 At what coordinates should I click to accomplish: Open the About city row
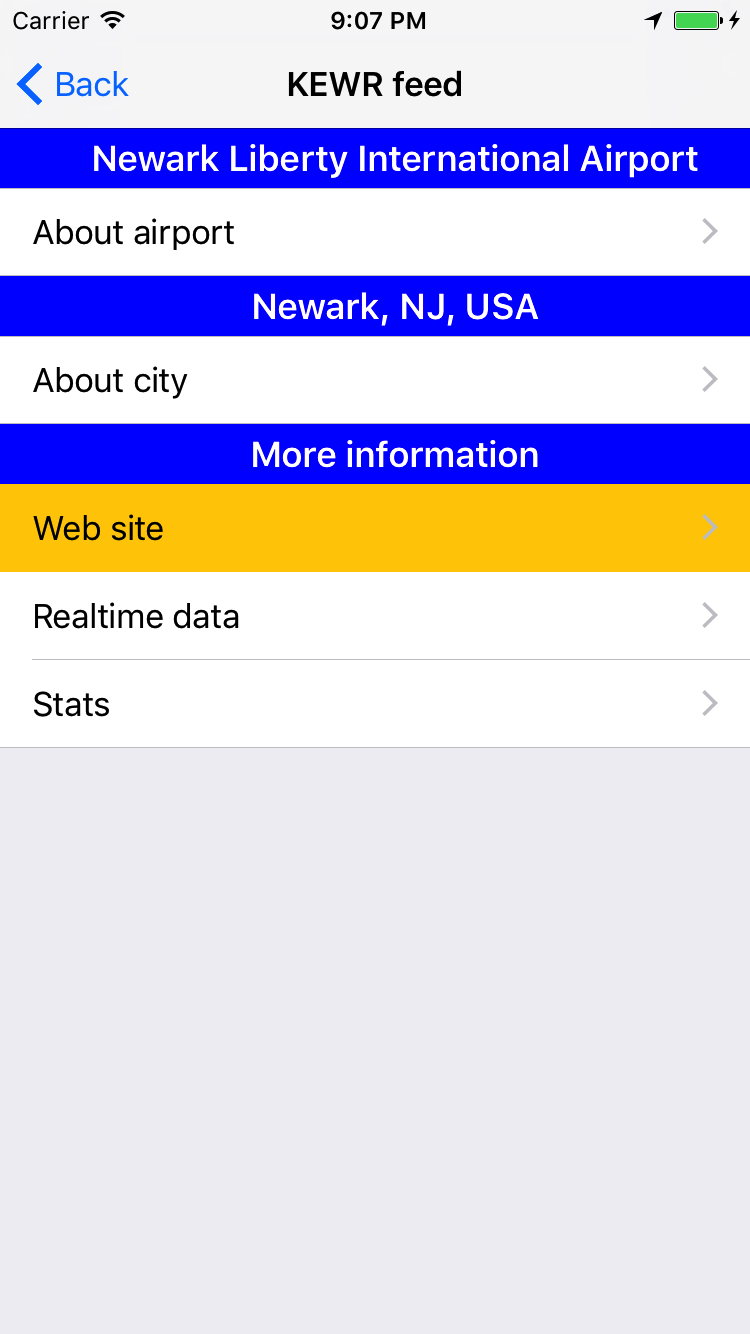point(375,380)
